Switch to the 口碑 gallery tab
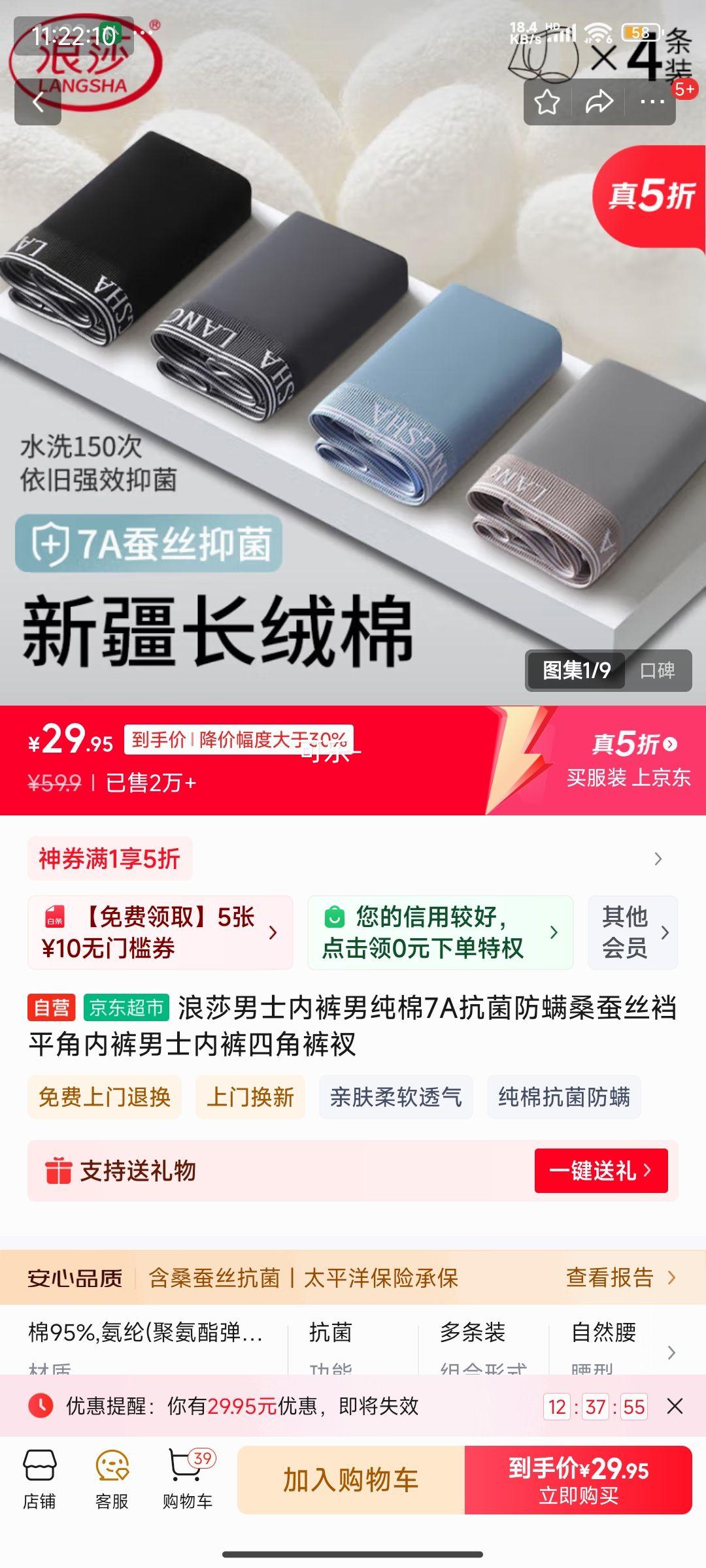 click(657, 670)
